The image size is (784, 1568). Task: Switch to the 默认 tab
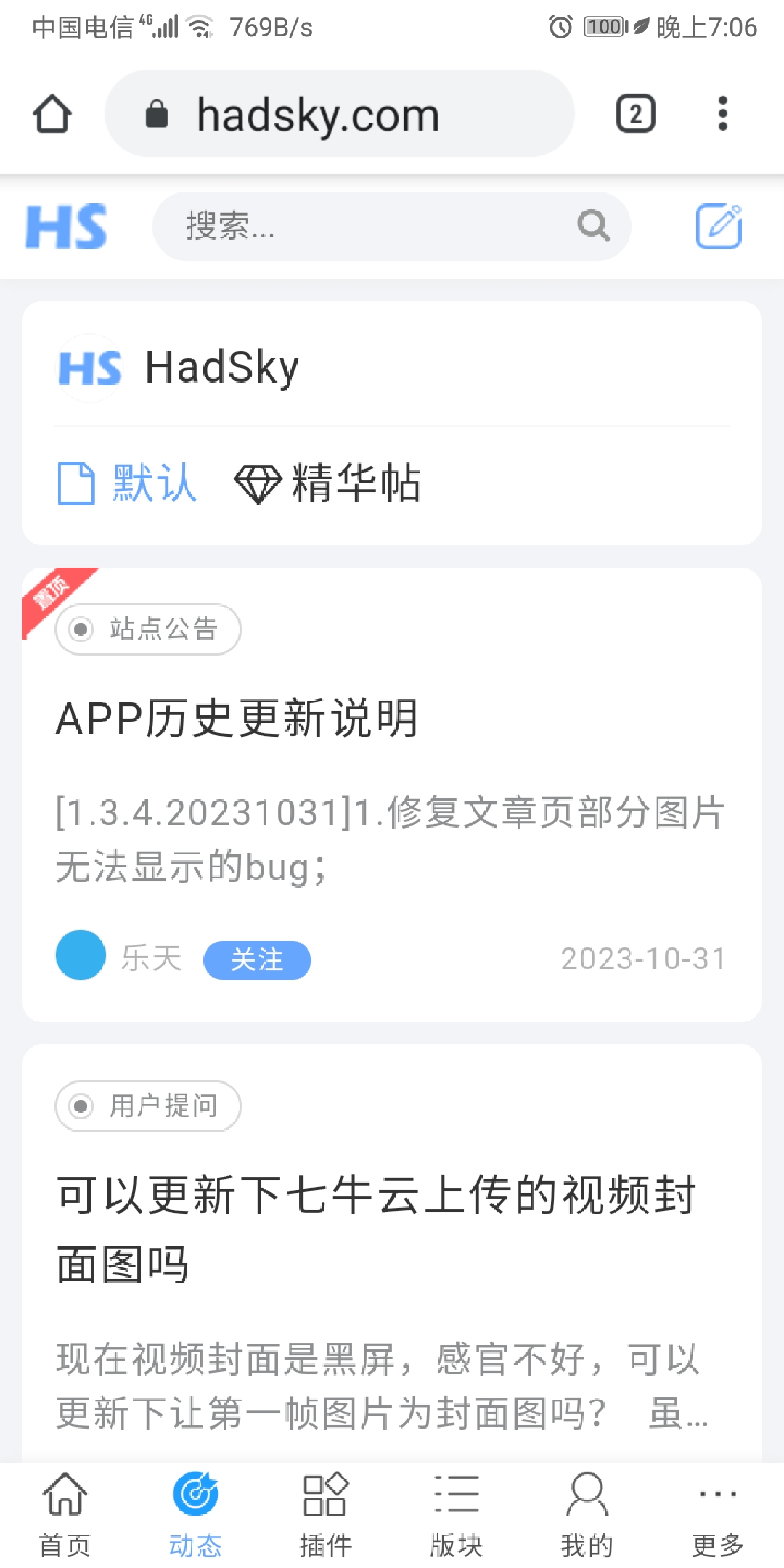[128, 483]
